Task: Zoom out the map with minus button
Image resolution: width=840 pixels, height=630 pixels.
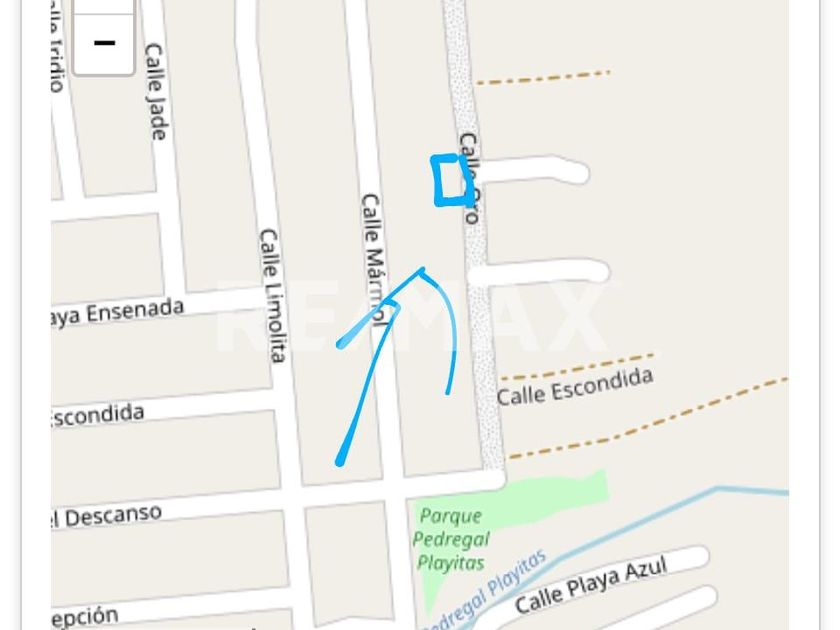Action: click(x=104, y=44)
